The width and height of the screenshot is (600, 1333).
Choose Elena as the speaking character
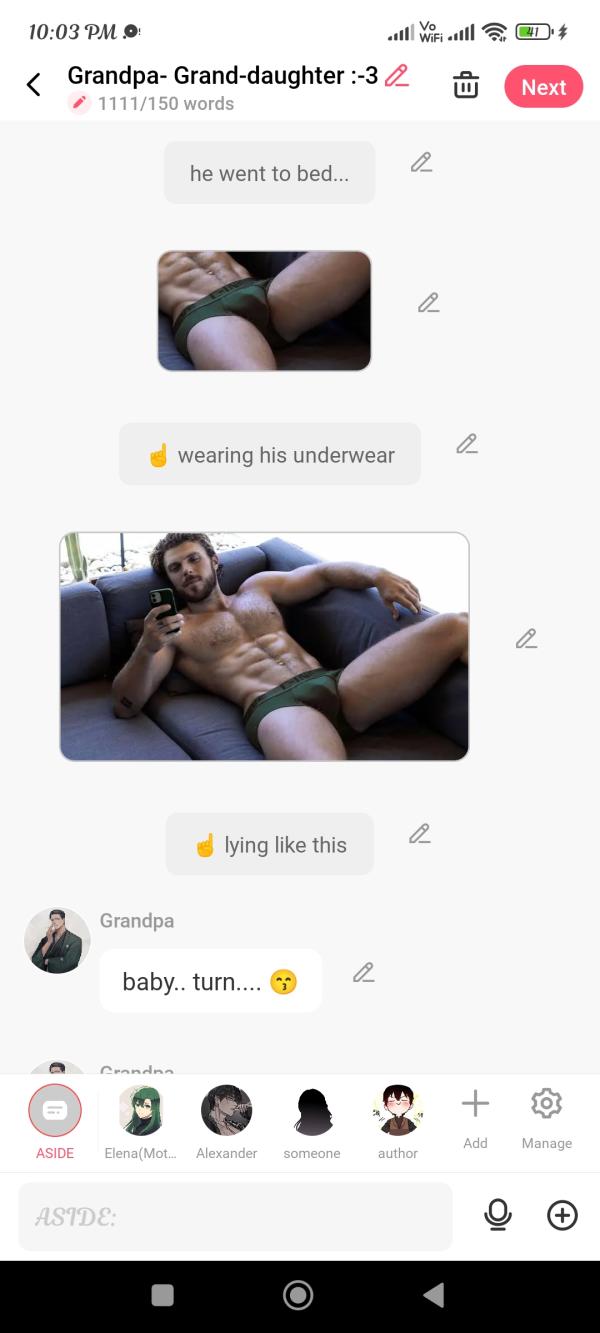click(141, 1120)
